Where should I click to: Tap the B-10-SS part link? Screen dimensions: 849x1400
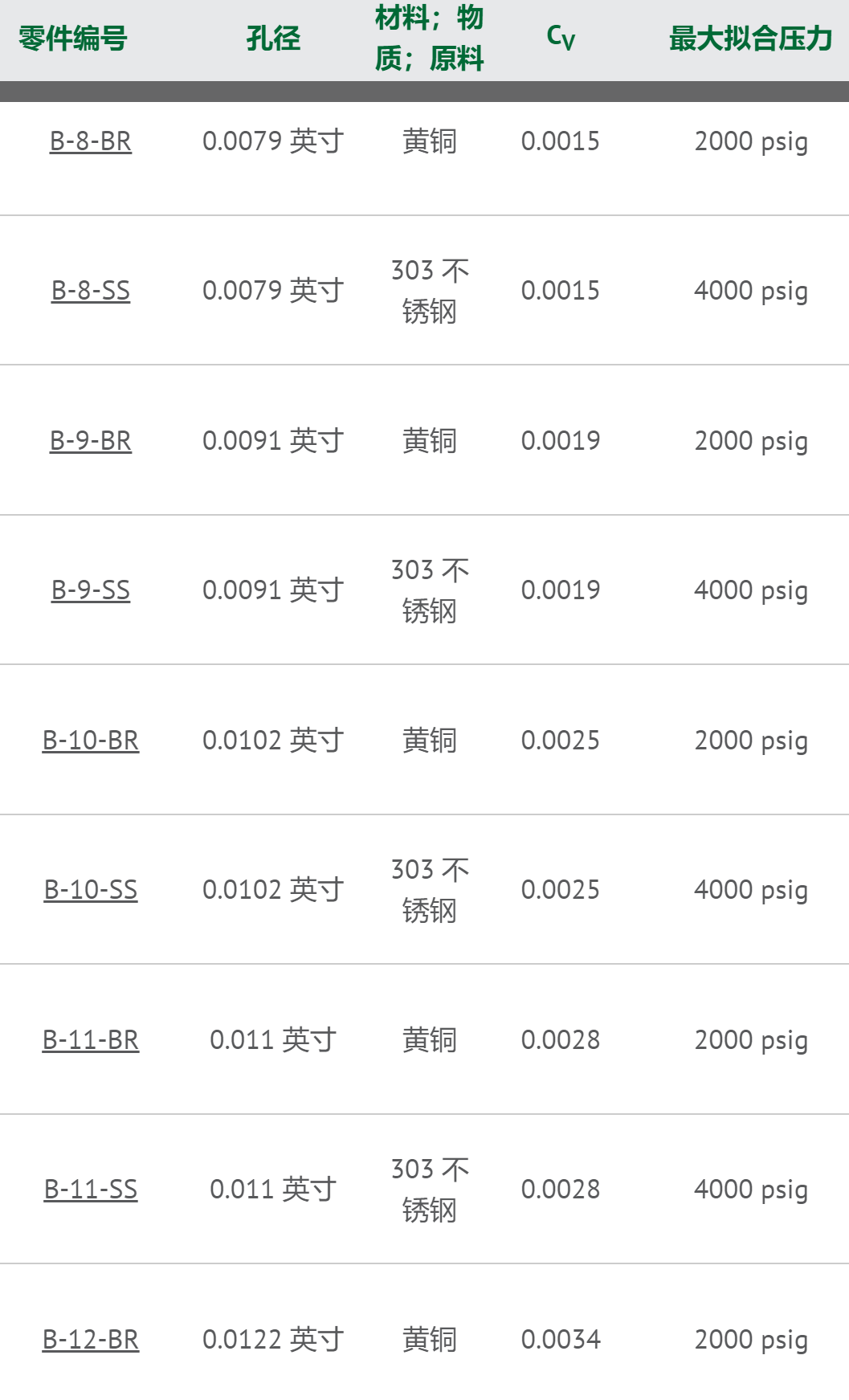pyautogui.click(x=91, y=890)
